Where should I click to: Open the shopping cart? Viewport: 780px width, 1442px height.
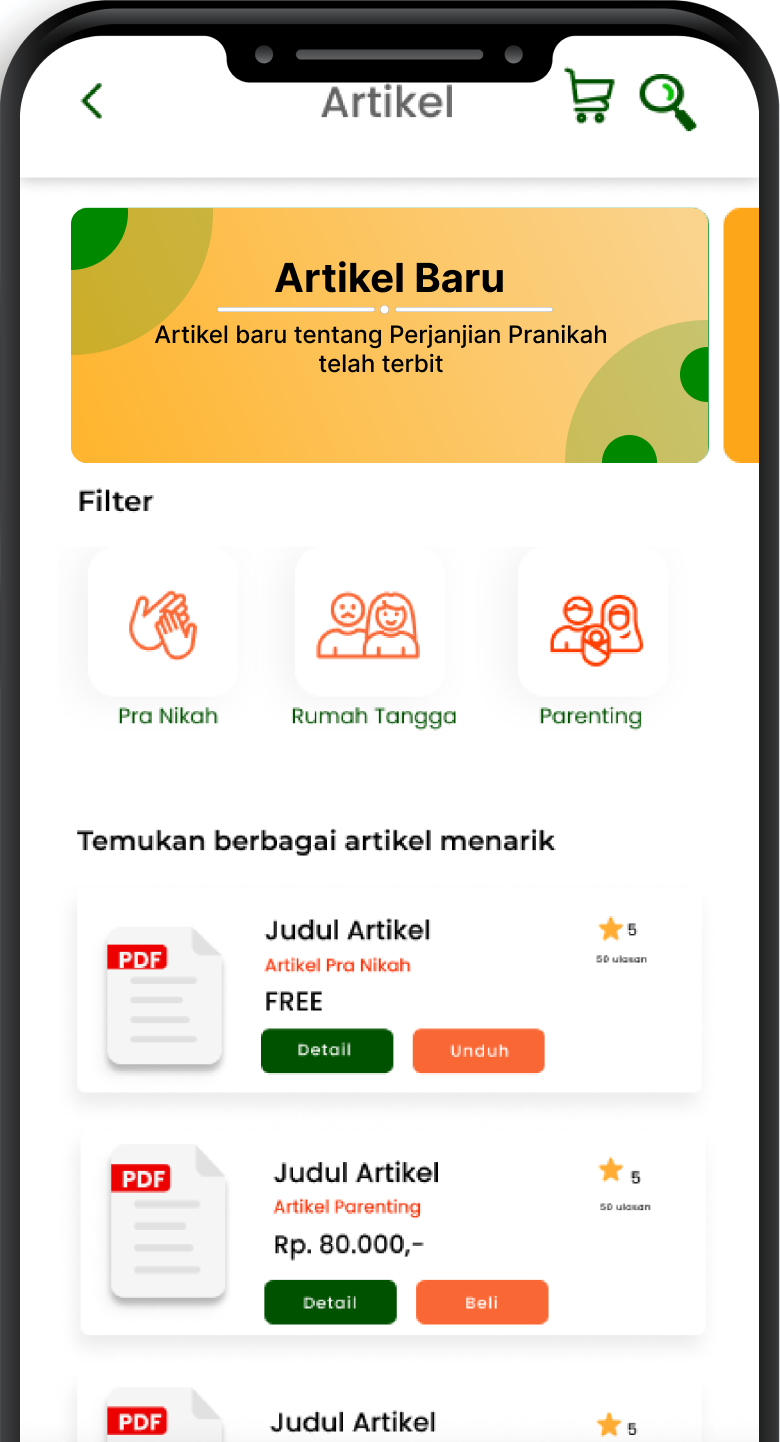(x=589, y=97)
